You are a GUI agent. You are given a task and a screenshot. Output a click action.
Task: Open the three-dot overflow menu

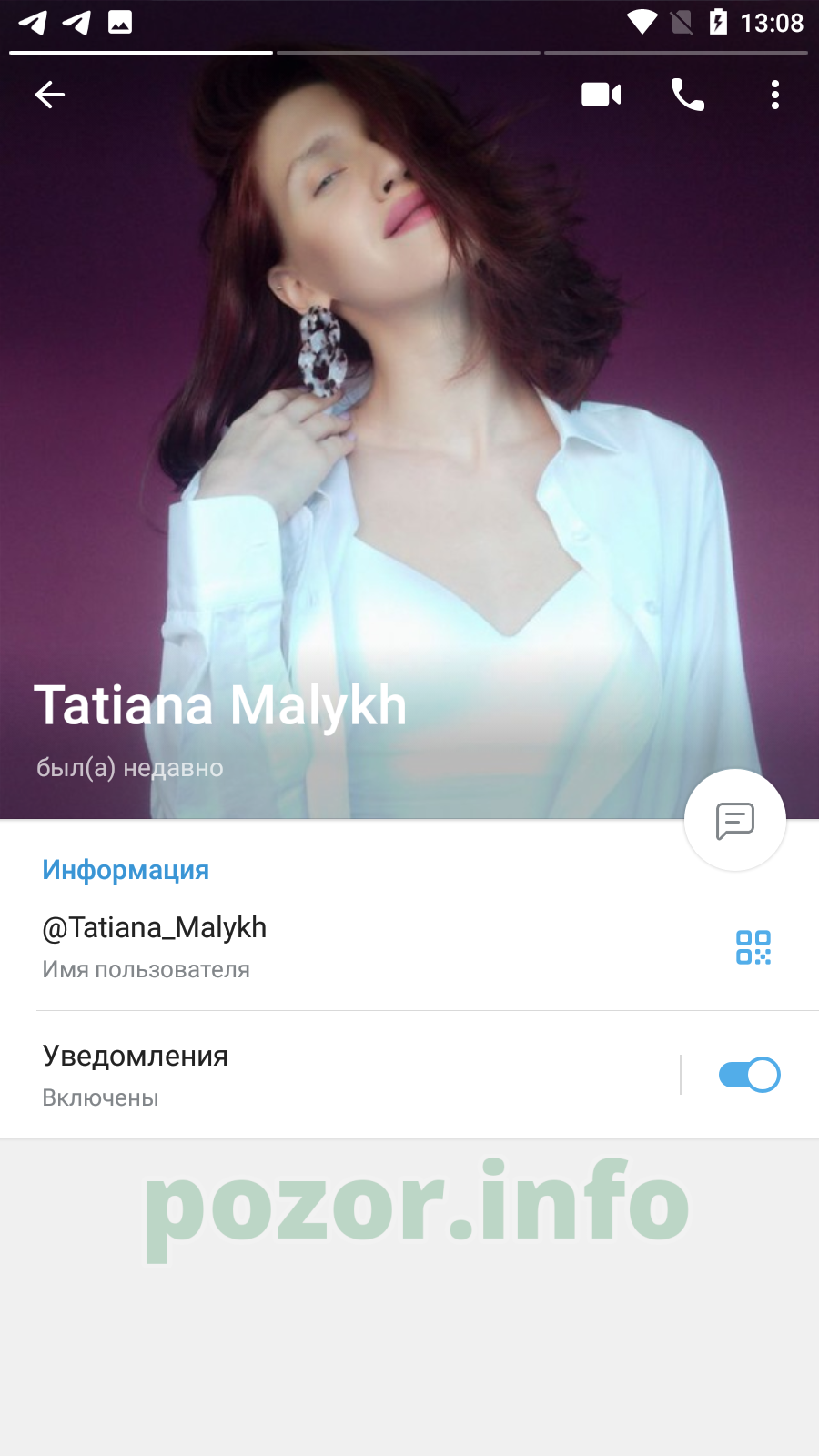[x=775, y=95]
